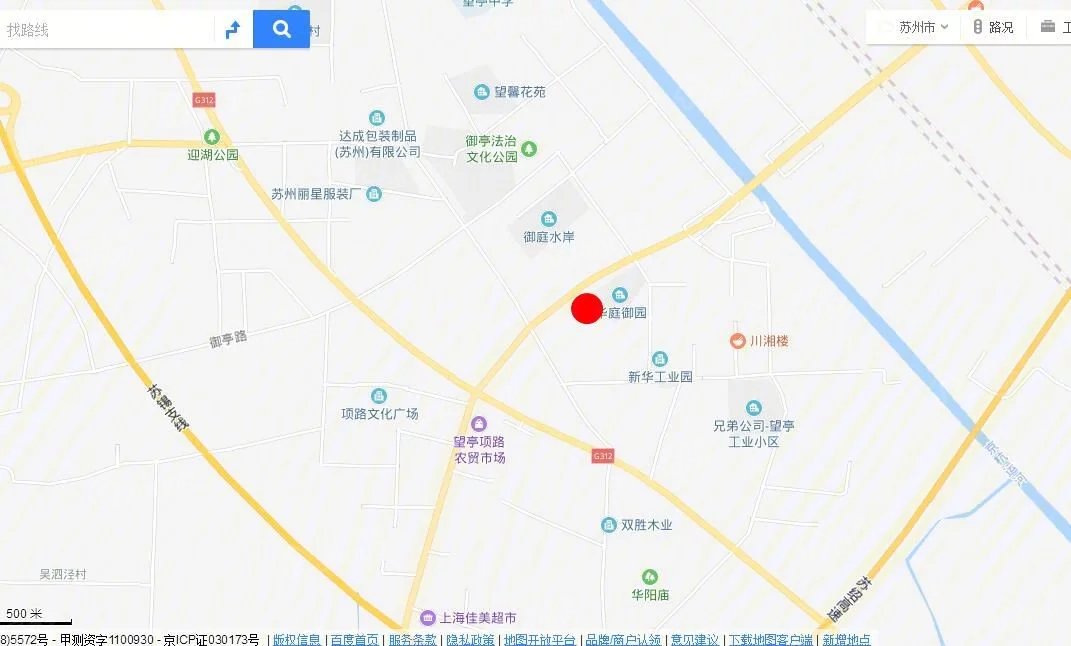Open 品牌/商户认领 link
Screen dimensions: 1071x646
(623, 640)
